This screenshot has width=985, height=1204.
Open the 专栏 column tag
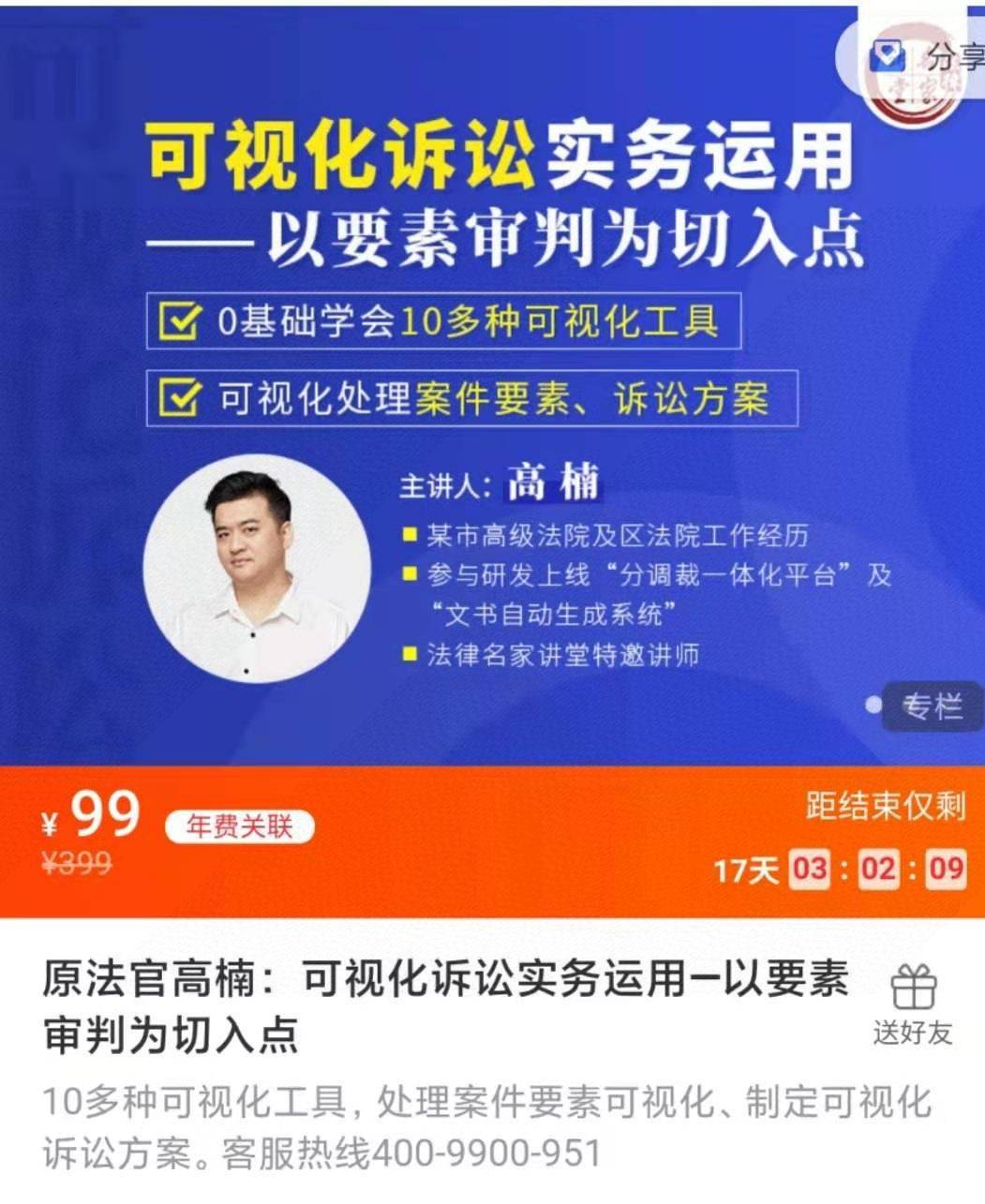coord(930,706)
